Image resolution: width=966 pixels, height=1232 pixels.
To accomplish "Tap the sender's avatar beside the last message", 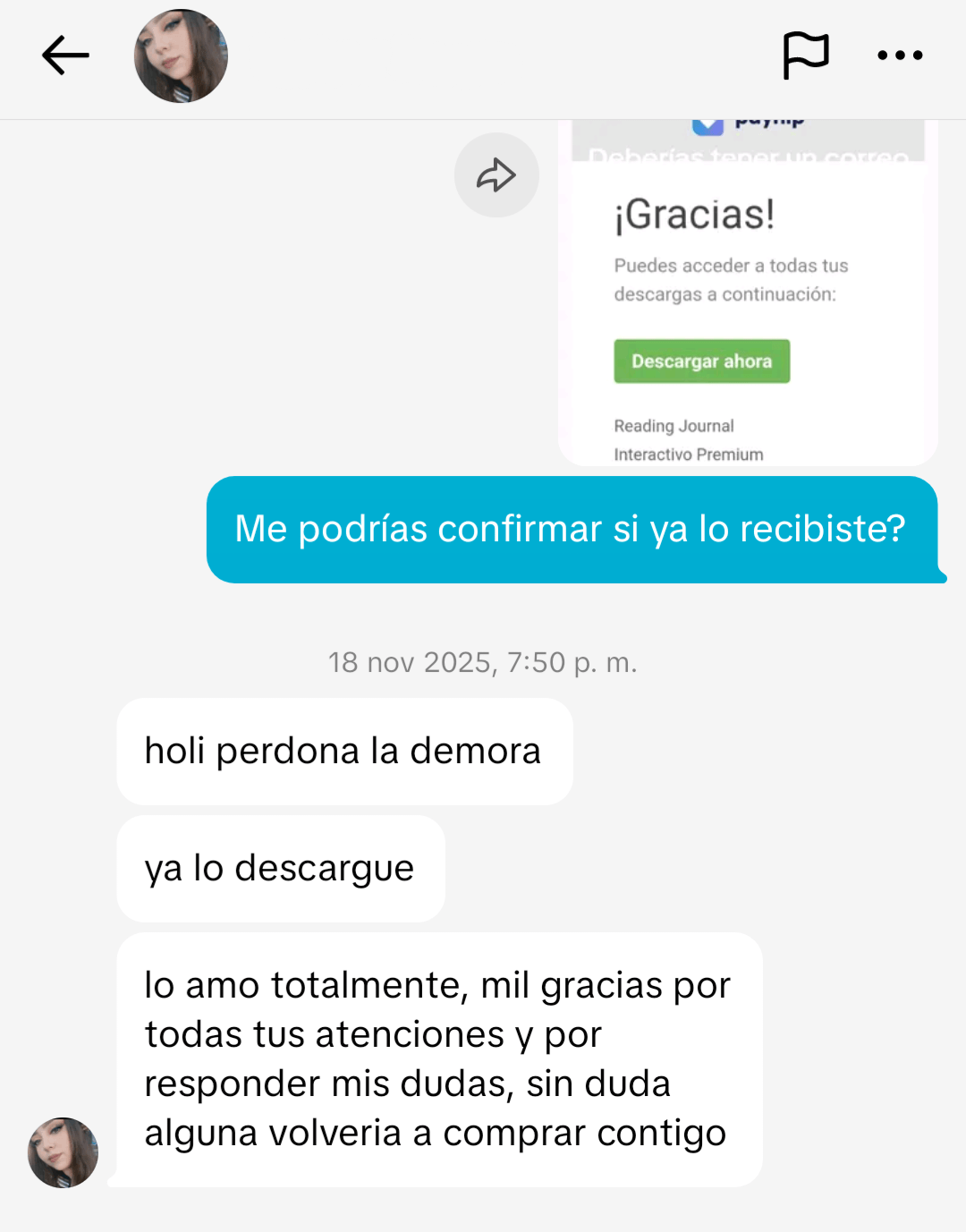I will (63, 1152).
